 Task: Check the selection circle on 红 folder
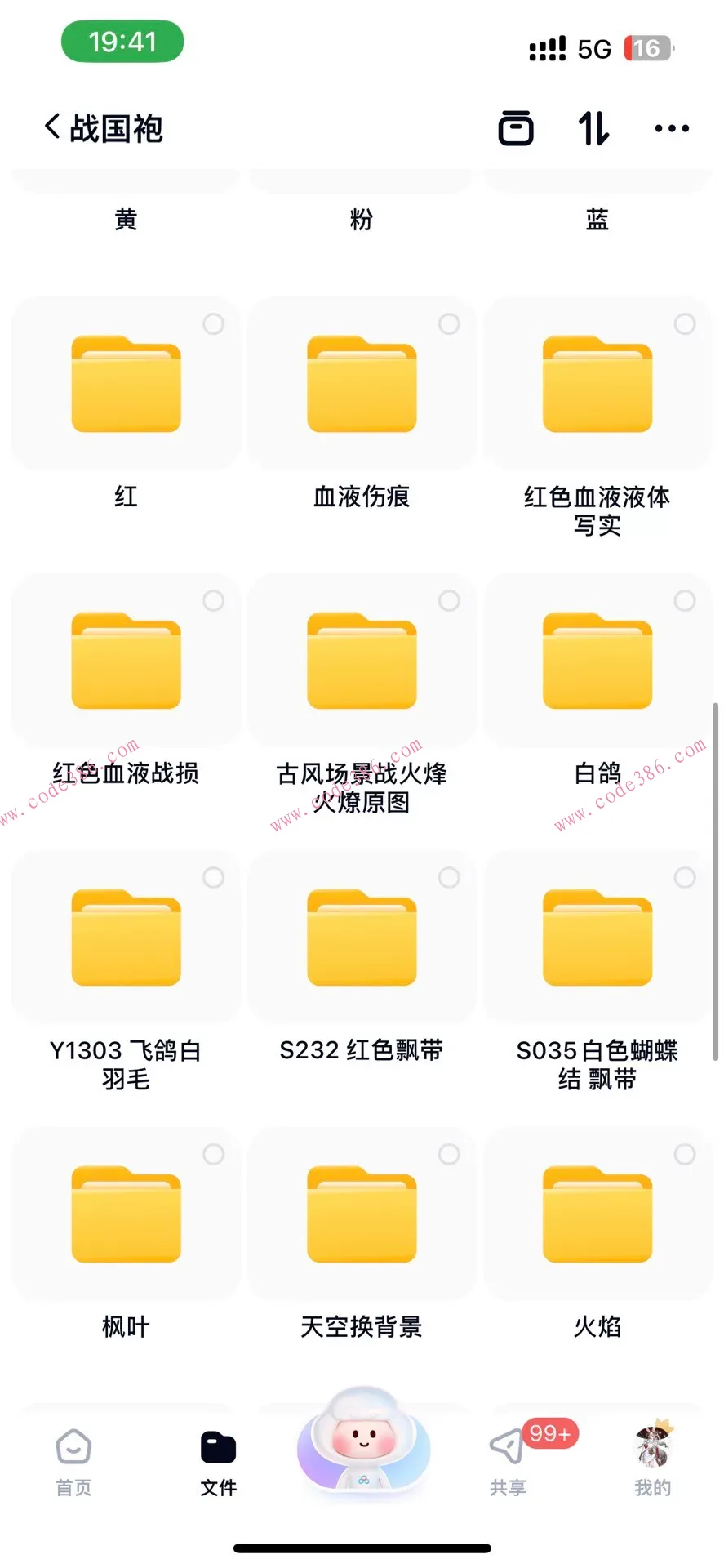(213, 324)
